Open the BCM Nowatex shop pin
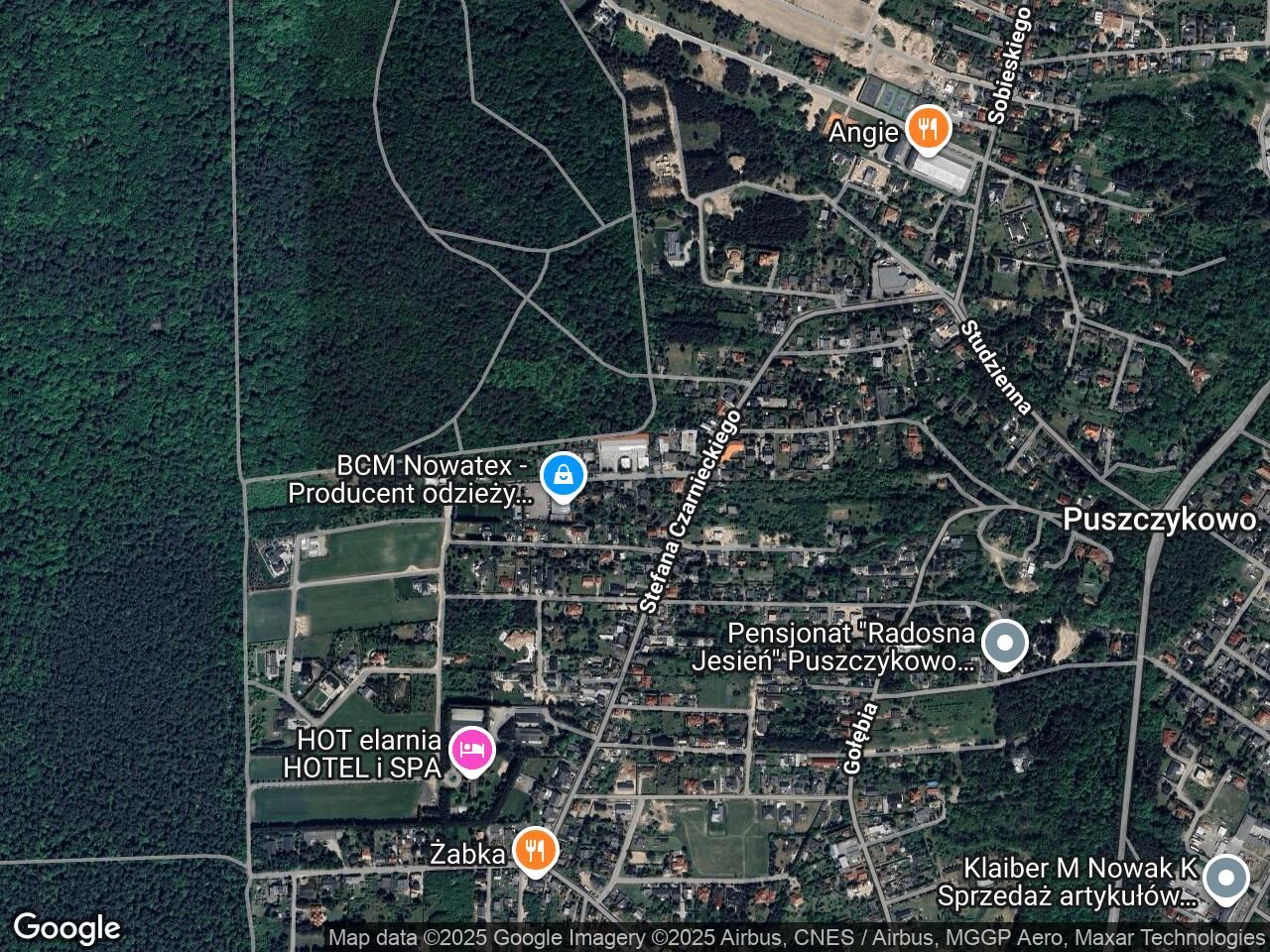1270x952 pixels. 564,475
